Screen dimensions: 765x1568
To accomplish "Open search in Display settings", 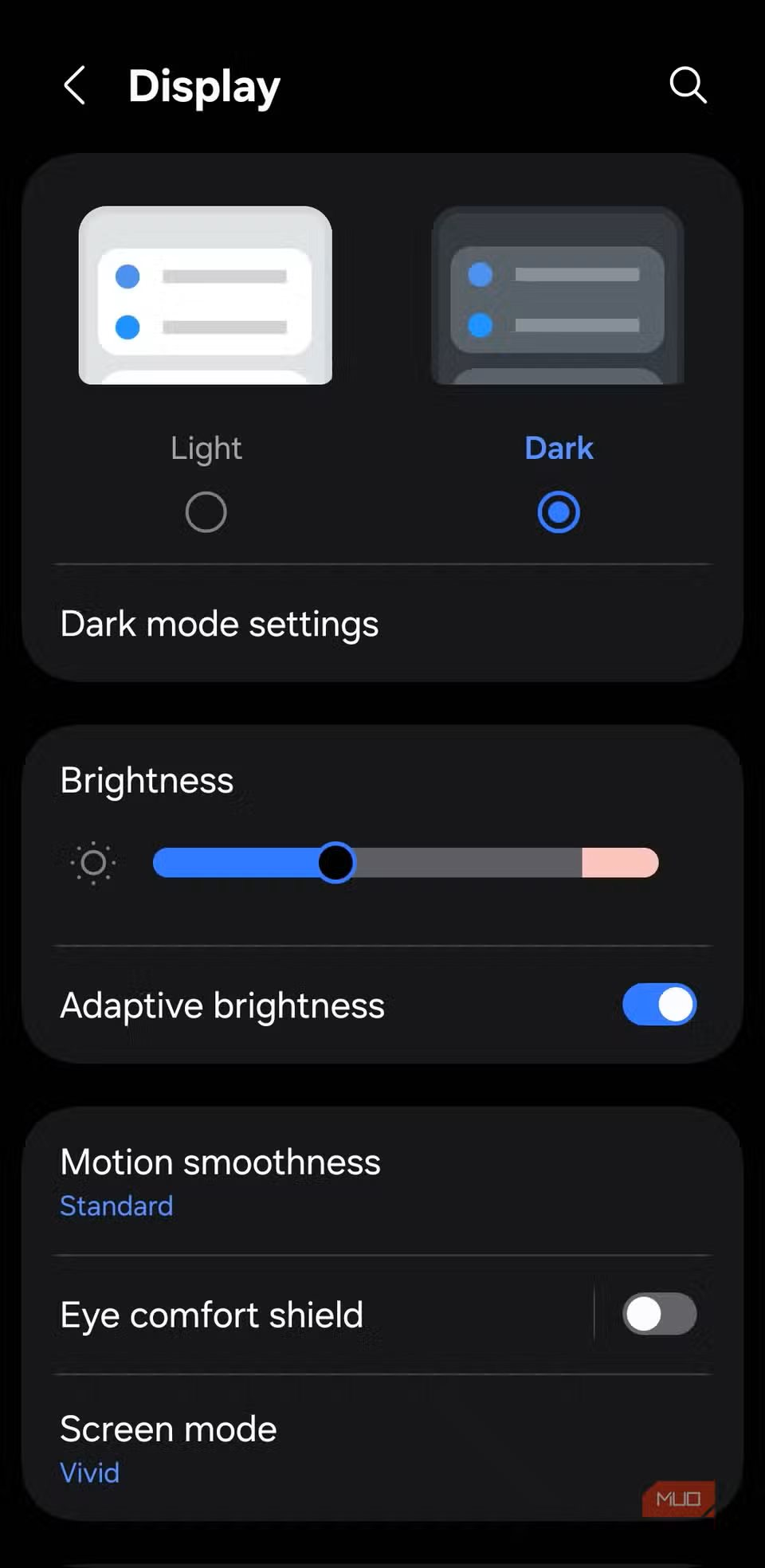I will pos(687,85).
